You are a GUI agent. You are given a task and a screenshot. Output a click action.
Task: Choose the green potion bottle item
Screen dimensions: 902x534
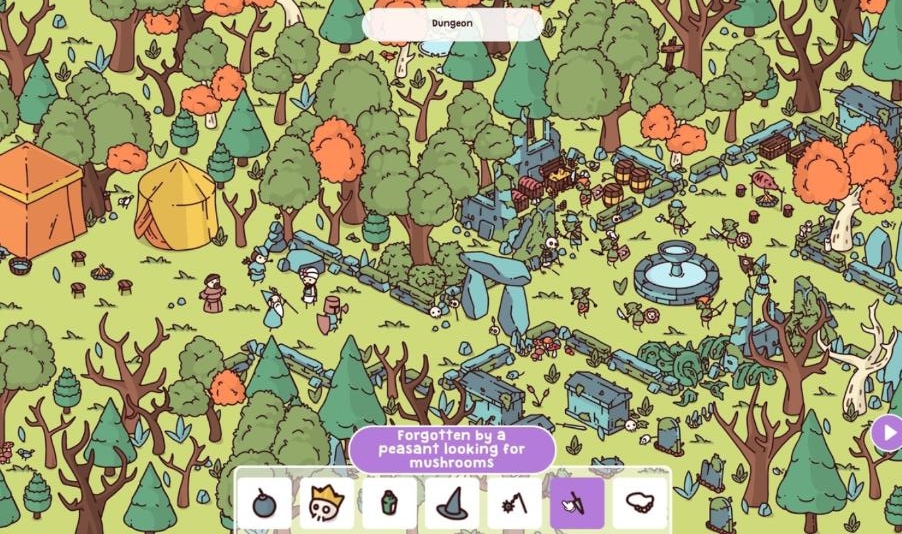[389, 502]
